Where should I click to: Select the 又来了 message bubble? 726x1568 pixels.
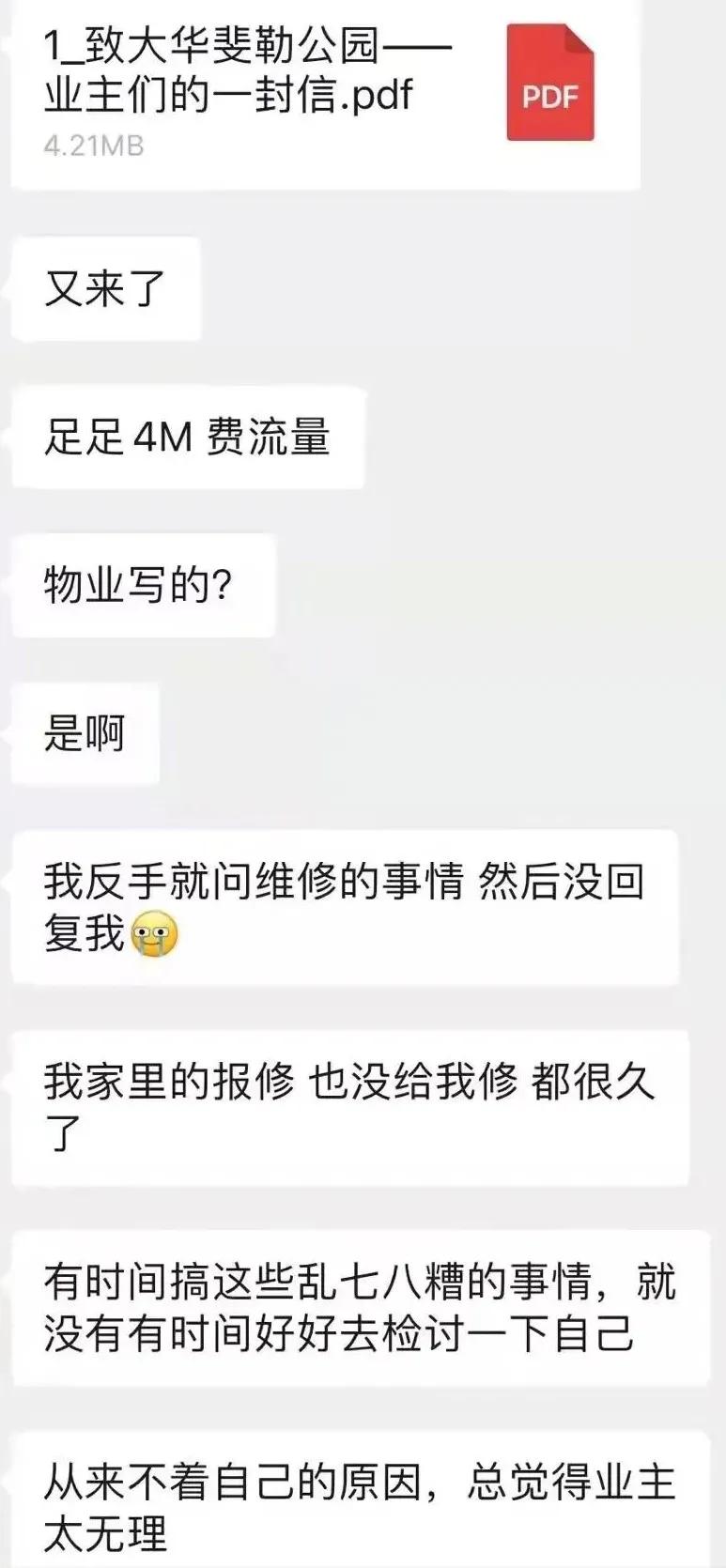click(103, 288)
